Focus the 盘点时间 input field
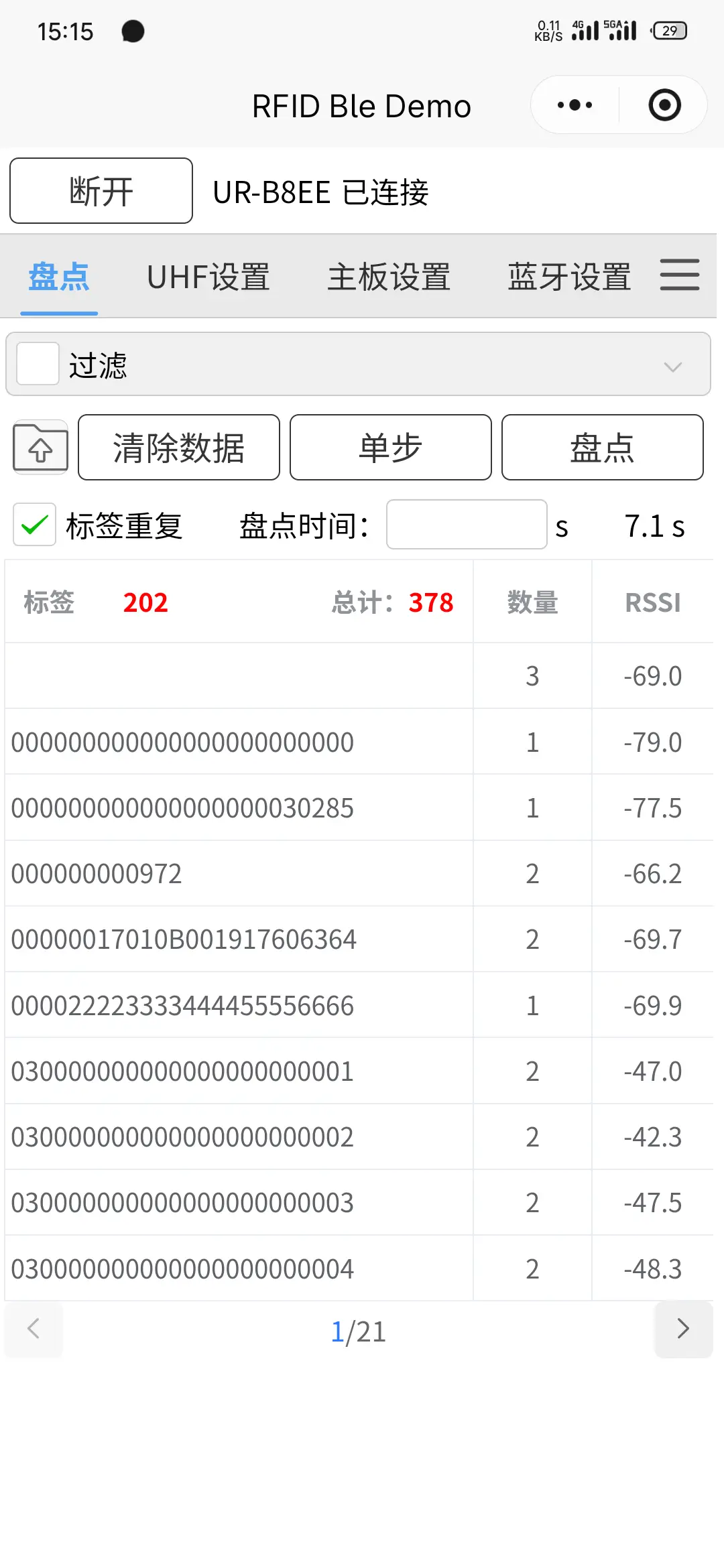The image size is (724, 1568). [467, 525]
